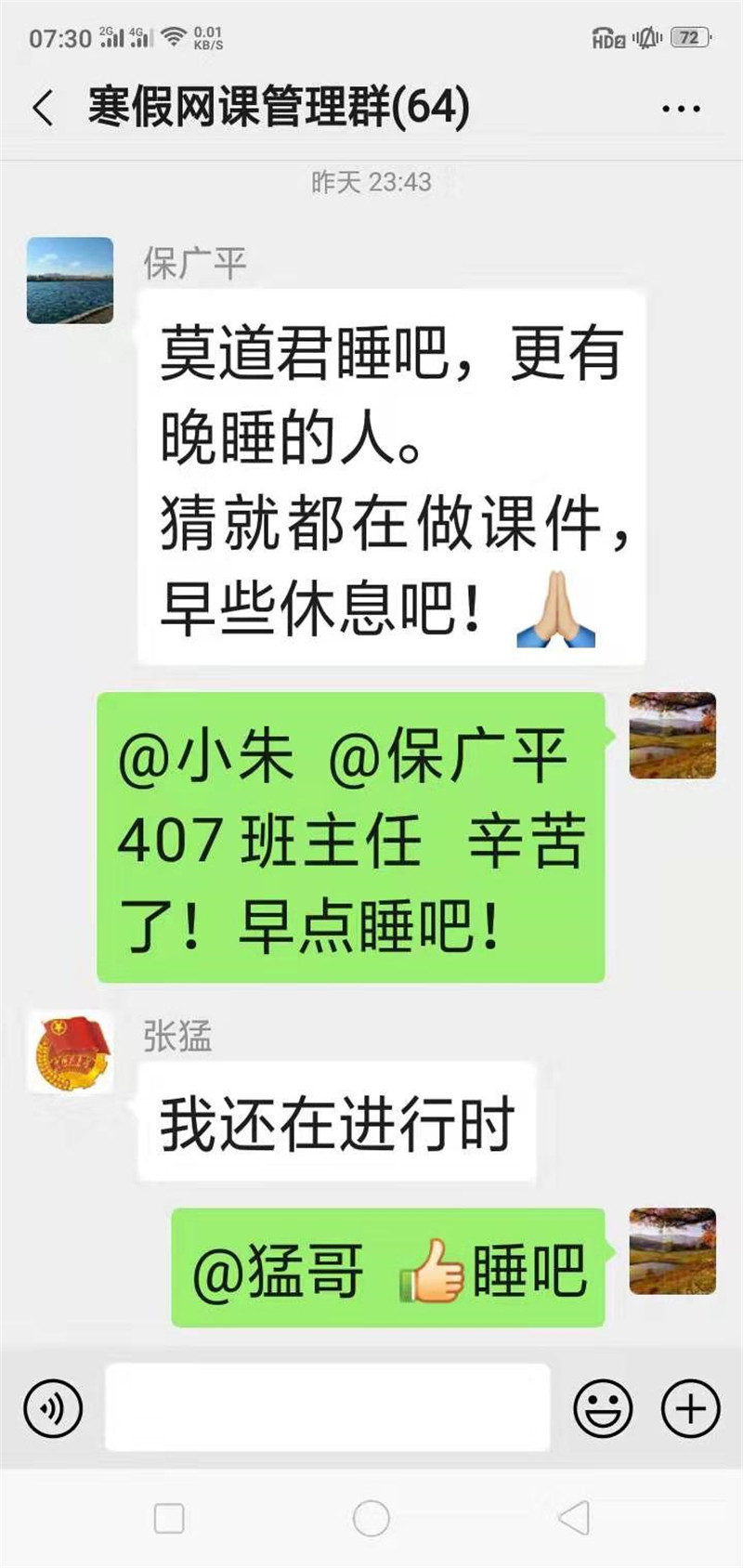Viewport: 743px width, 1568px height.
Task: Open the emoji picker
Action: 603,1408
